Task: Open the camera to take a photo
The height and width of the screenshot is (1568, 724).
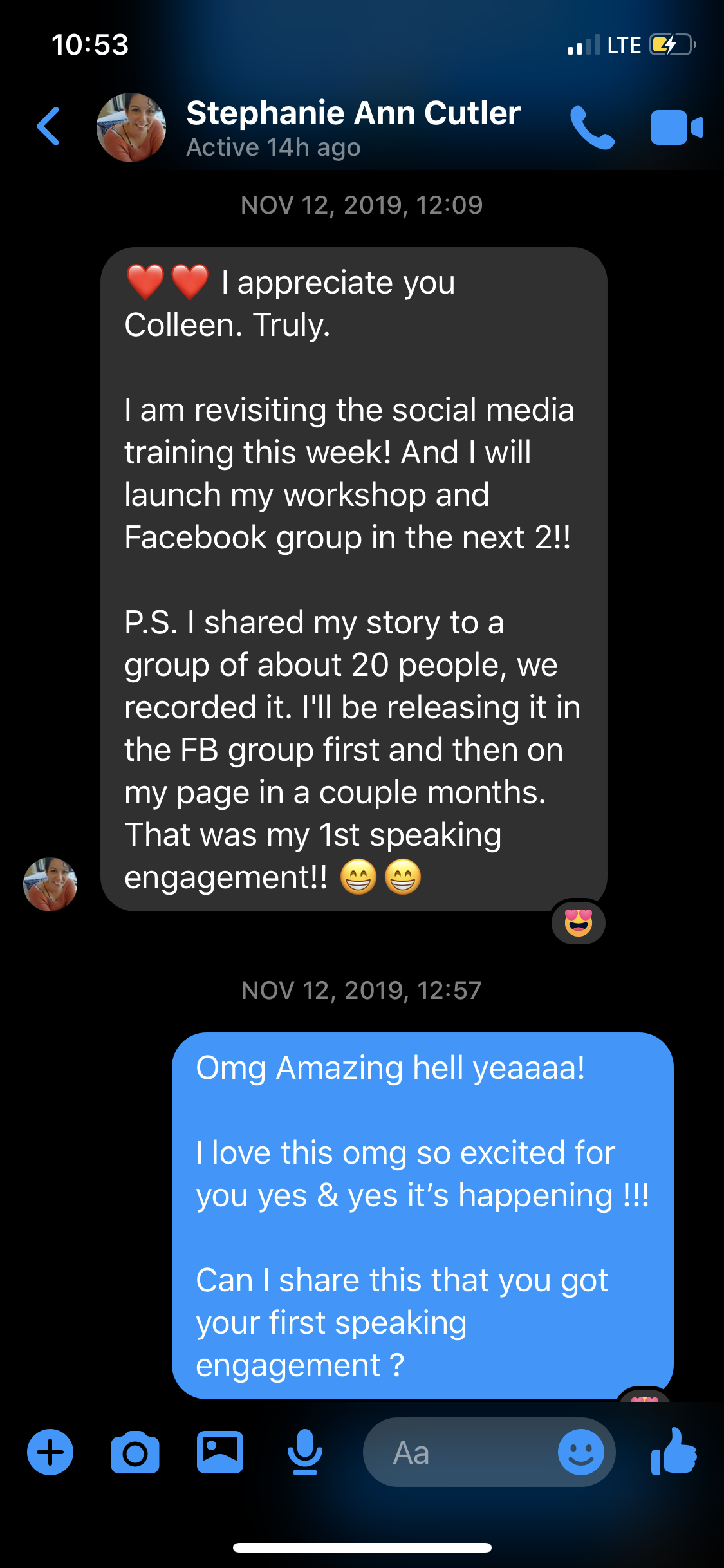Action: coord(135,1452)
